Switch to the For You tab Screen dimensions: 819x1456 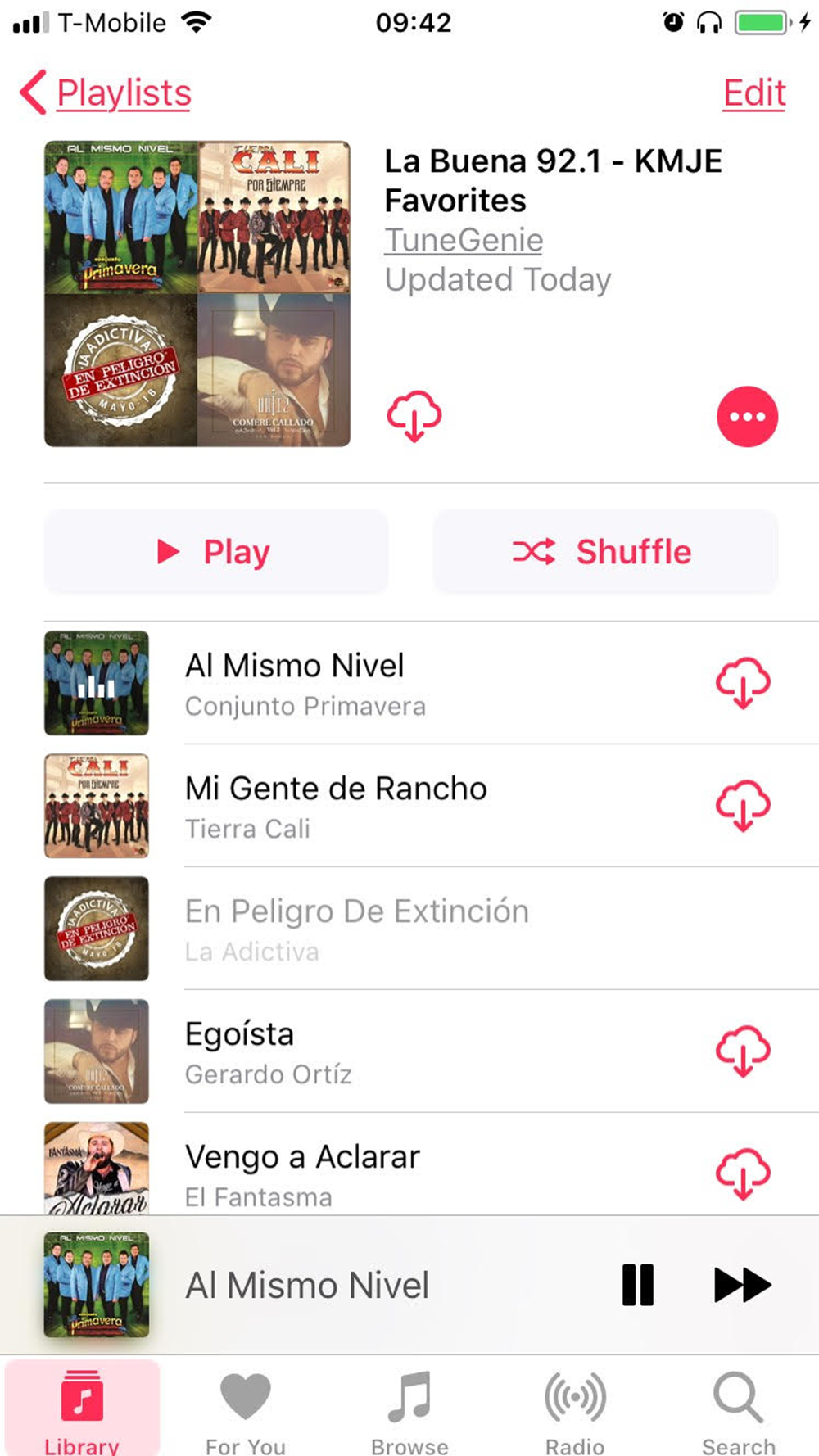pyautogui.click(x=245, y=1410)
